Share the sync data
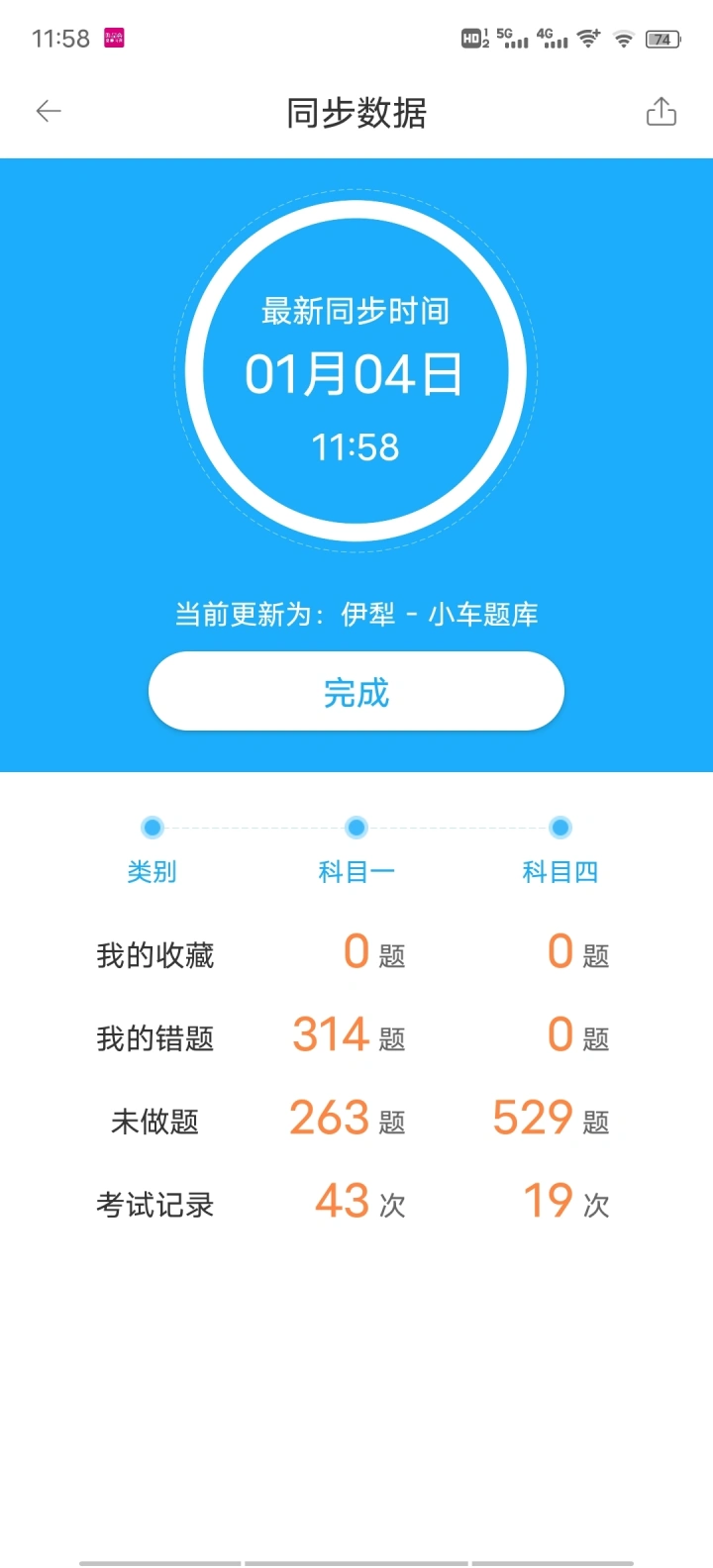 [x=661, y=111]
